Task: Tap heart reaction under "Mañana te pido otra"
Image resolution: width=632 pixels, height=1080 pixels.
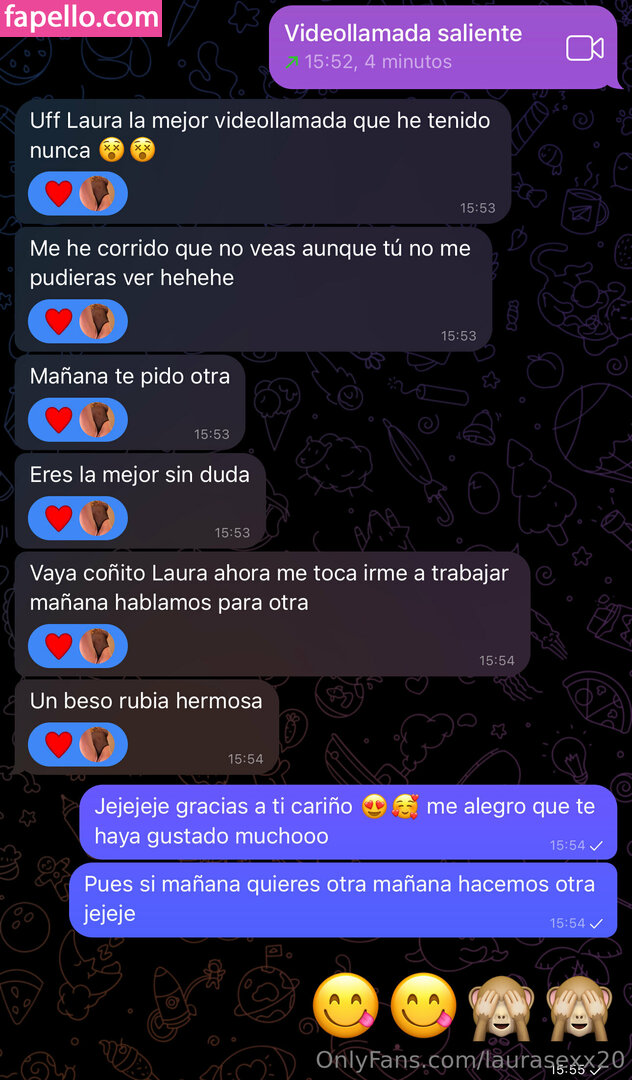Action: coord(59,420)
